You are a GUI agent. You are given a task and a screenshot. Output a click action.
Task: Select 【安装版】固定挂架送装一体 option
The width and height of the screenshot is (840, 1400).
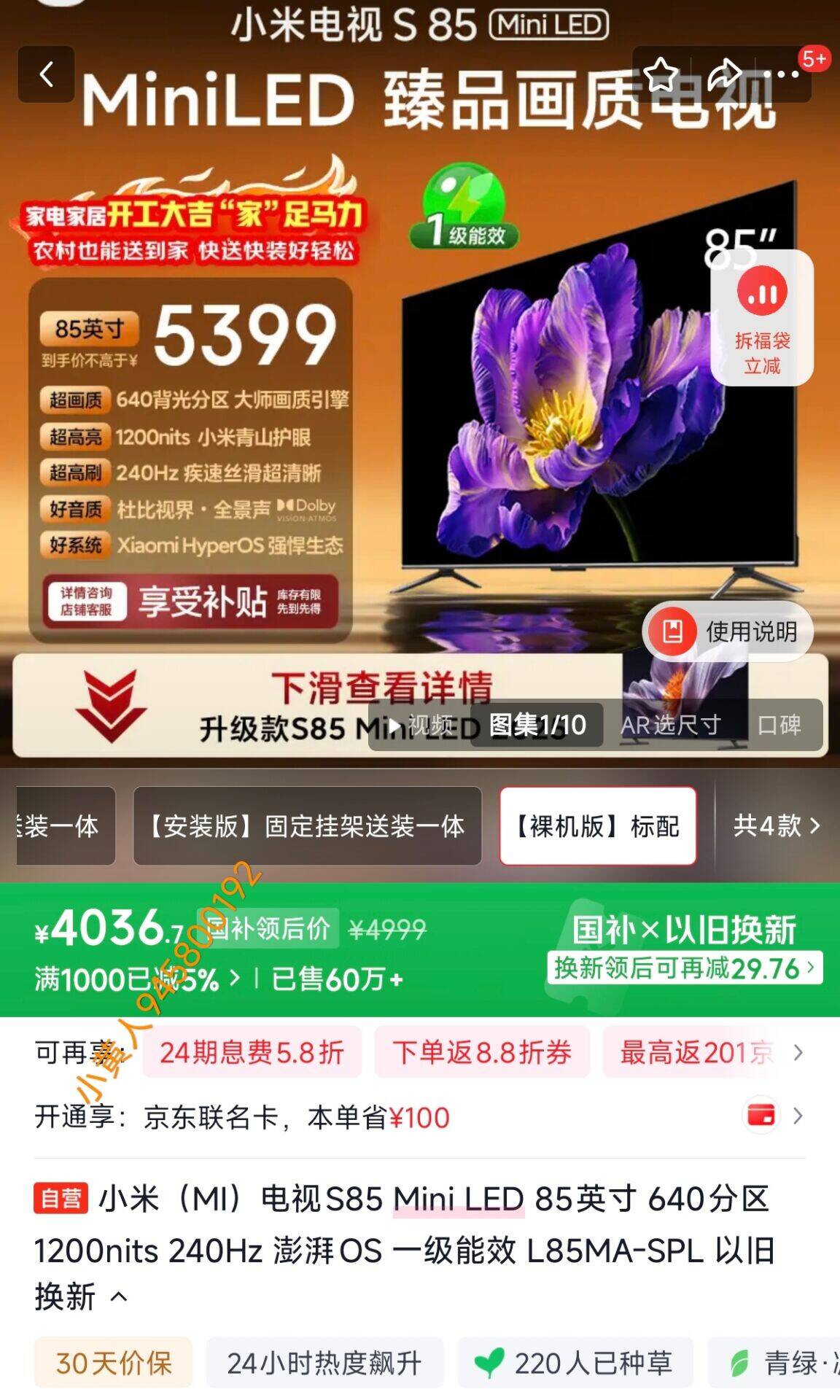307,826
